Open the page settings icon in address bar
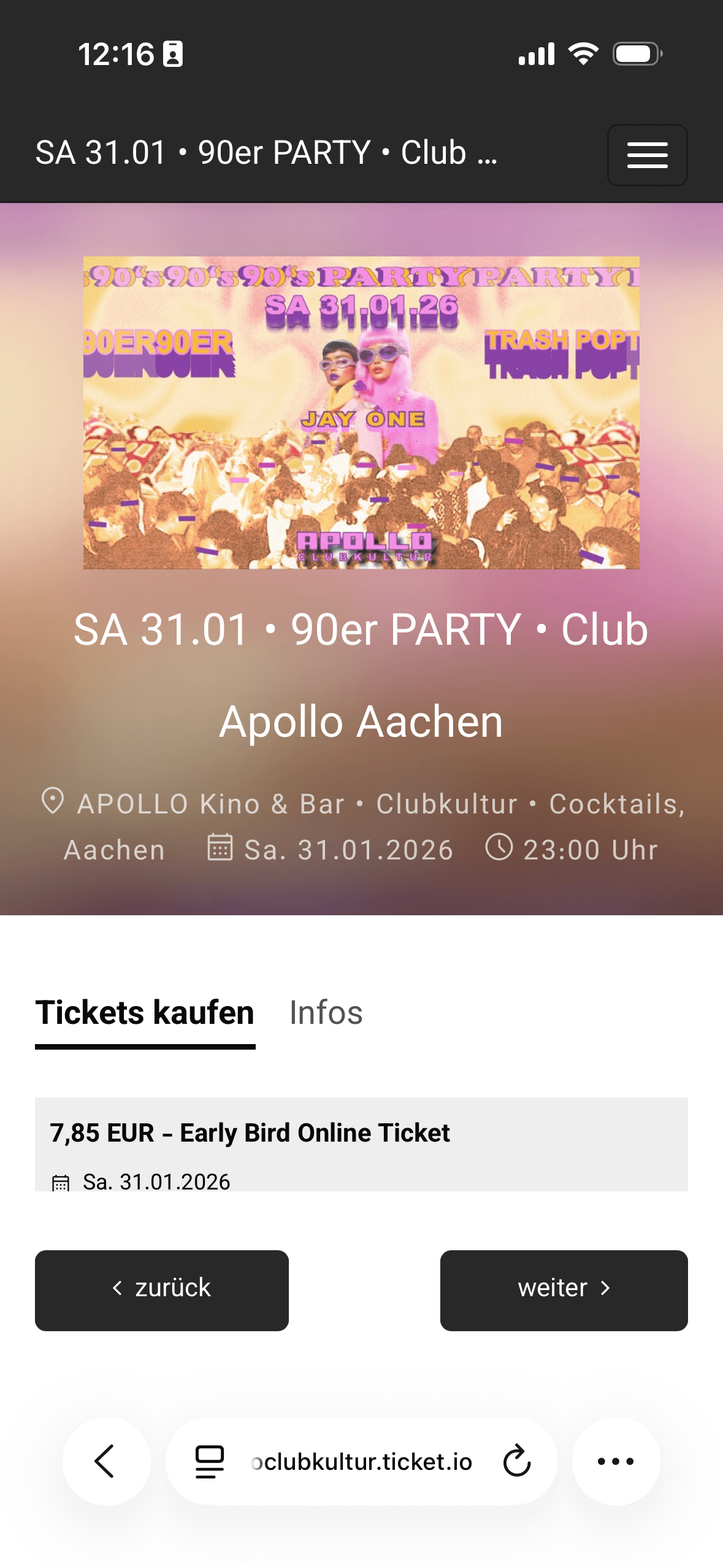The width and height of the screenshot is (723, 1568). pos(209,1461)
